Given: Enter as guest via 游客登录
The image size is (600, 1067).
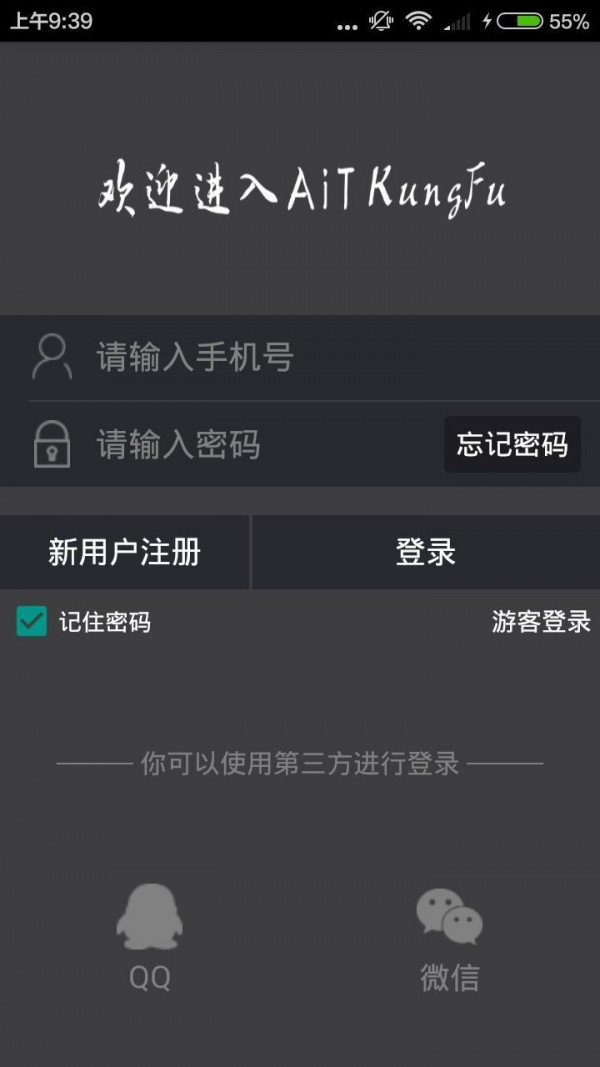Looking at the screenshot, I should (541, 622).
